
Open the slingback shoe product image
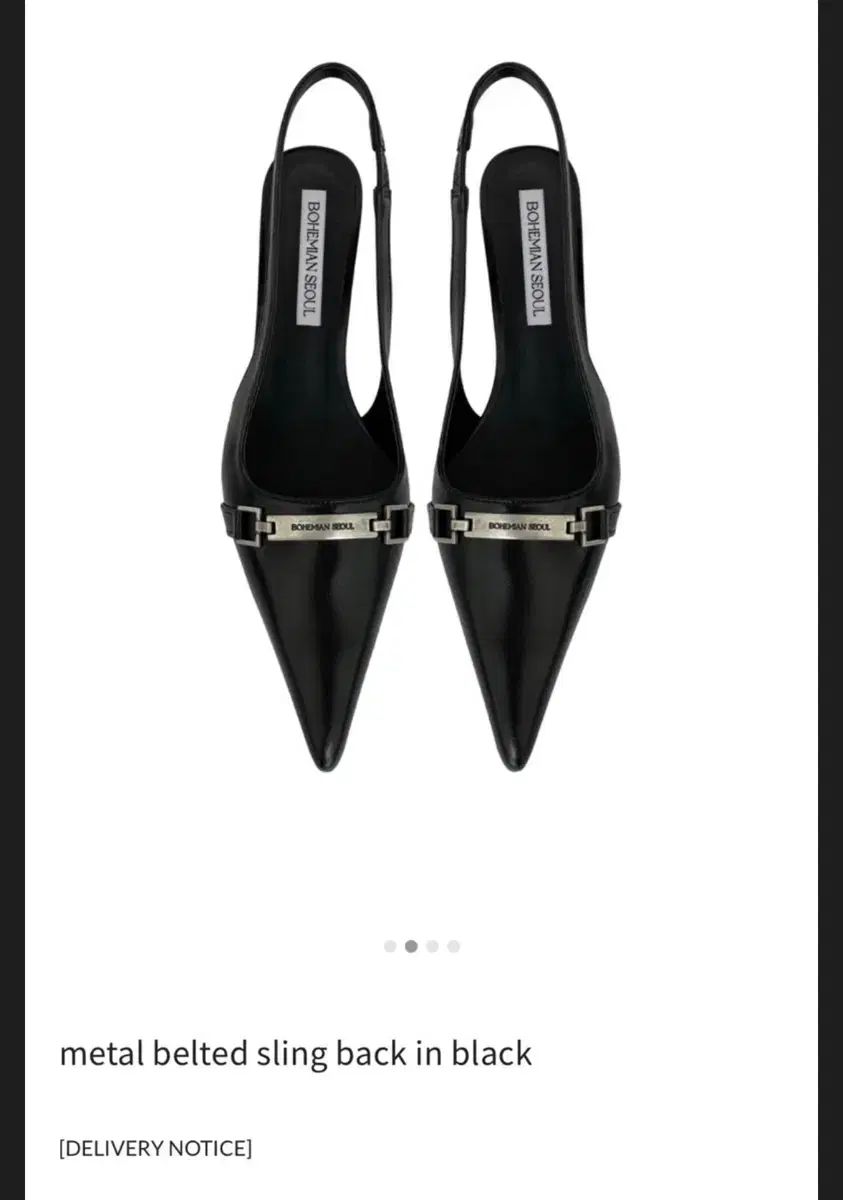click(421, 420)
